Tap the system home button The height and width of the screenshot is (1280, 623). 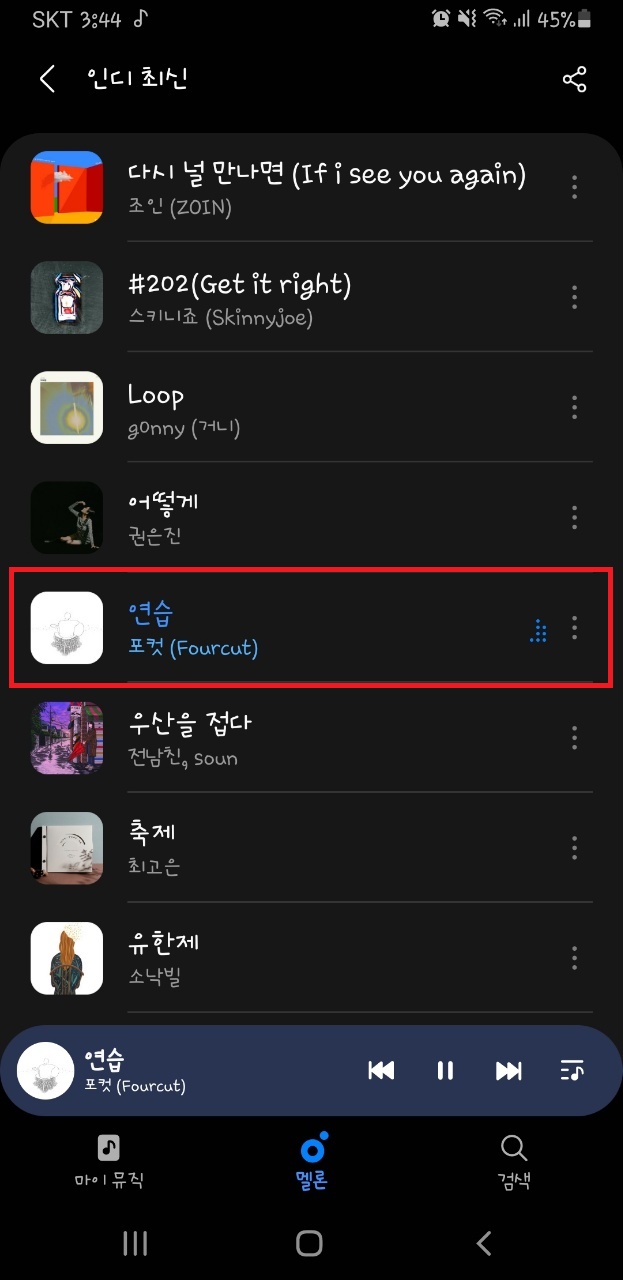(310, 1243)
